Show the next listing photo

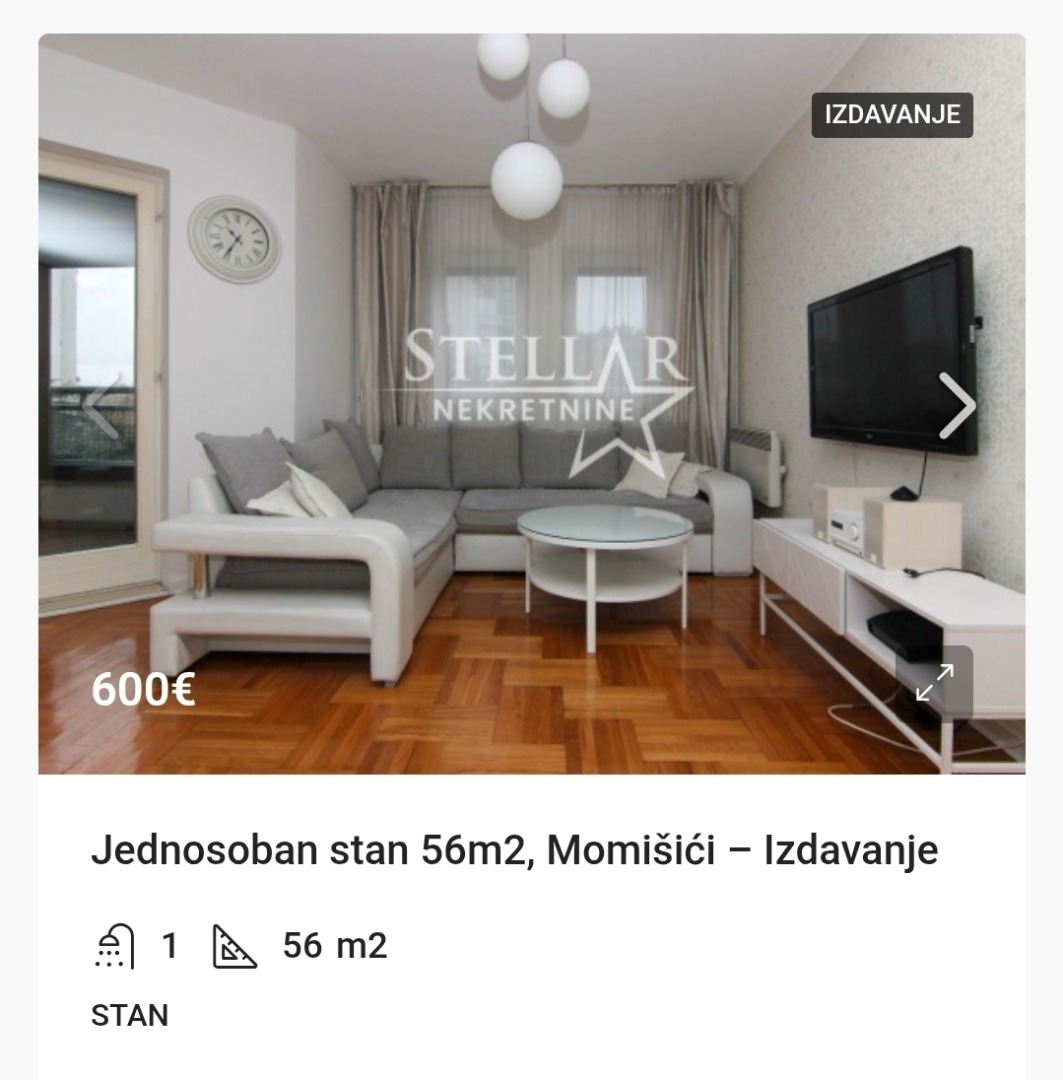pyautogui.click(x=956, y=406)
